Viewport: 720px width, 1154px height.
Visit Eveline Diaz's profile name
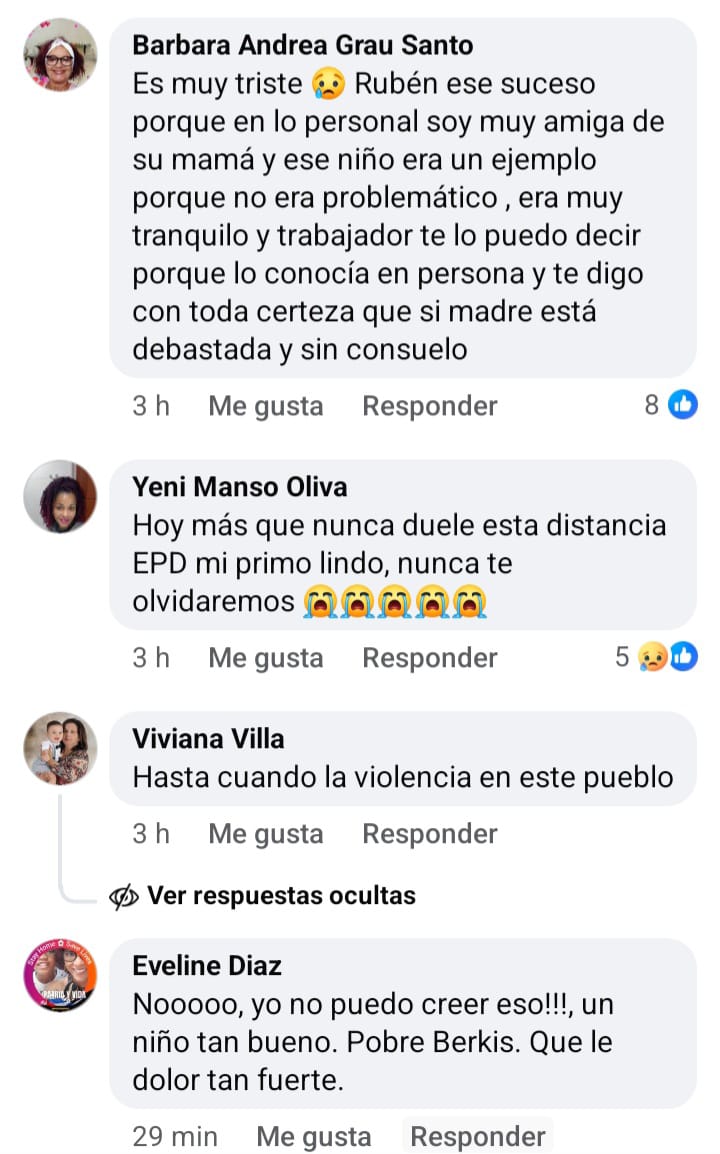tap(207, 965)
